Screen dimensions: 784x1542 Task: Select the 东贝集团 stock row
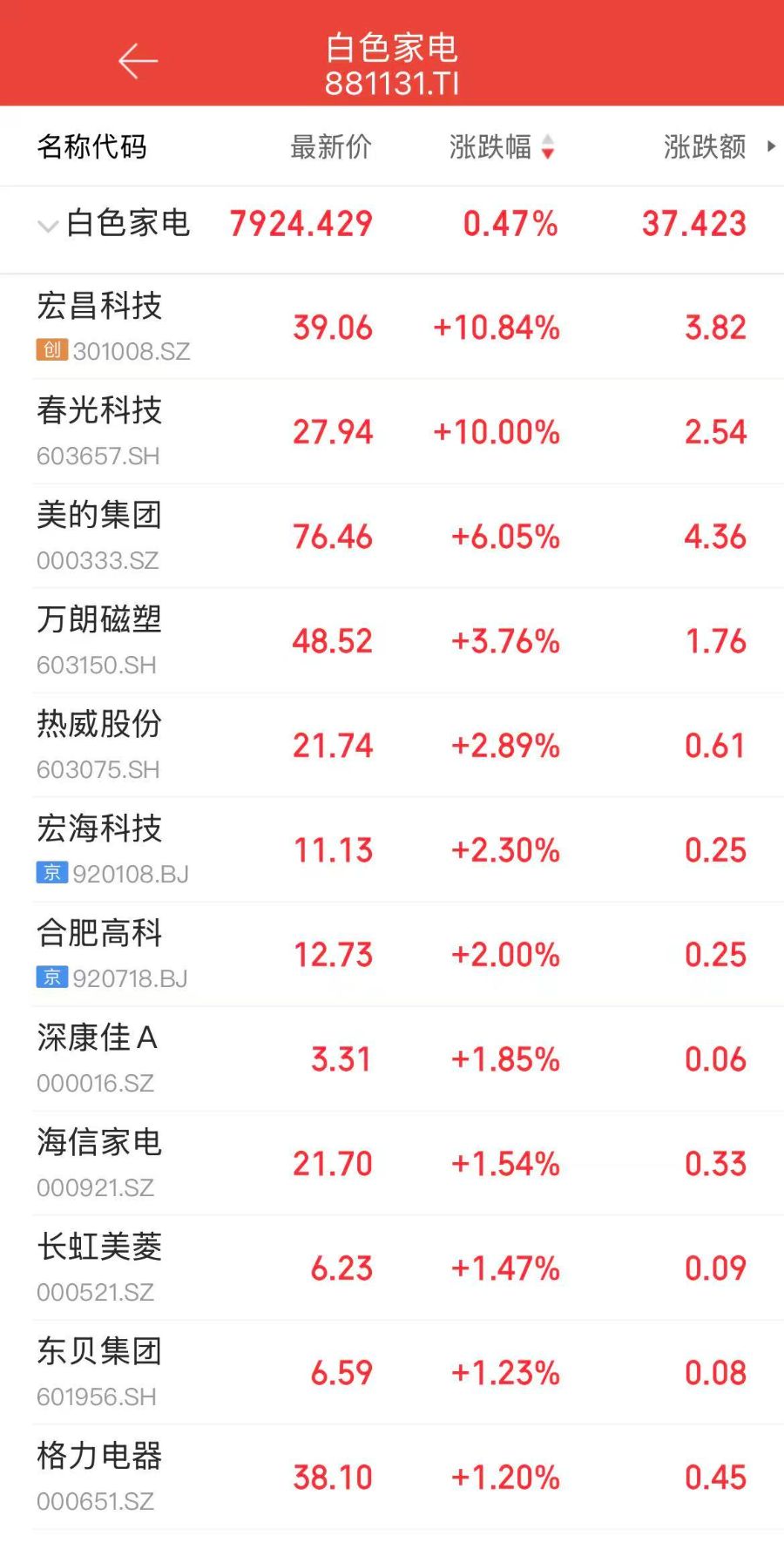(99, 1372)
